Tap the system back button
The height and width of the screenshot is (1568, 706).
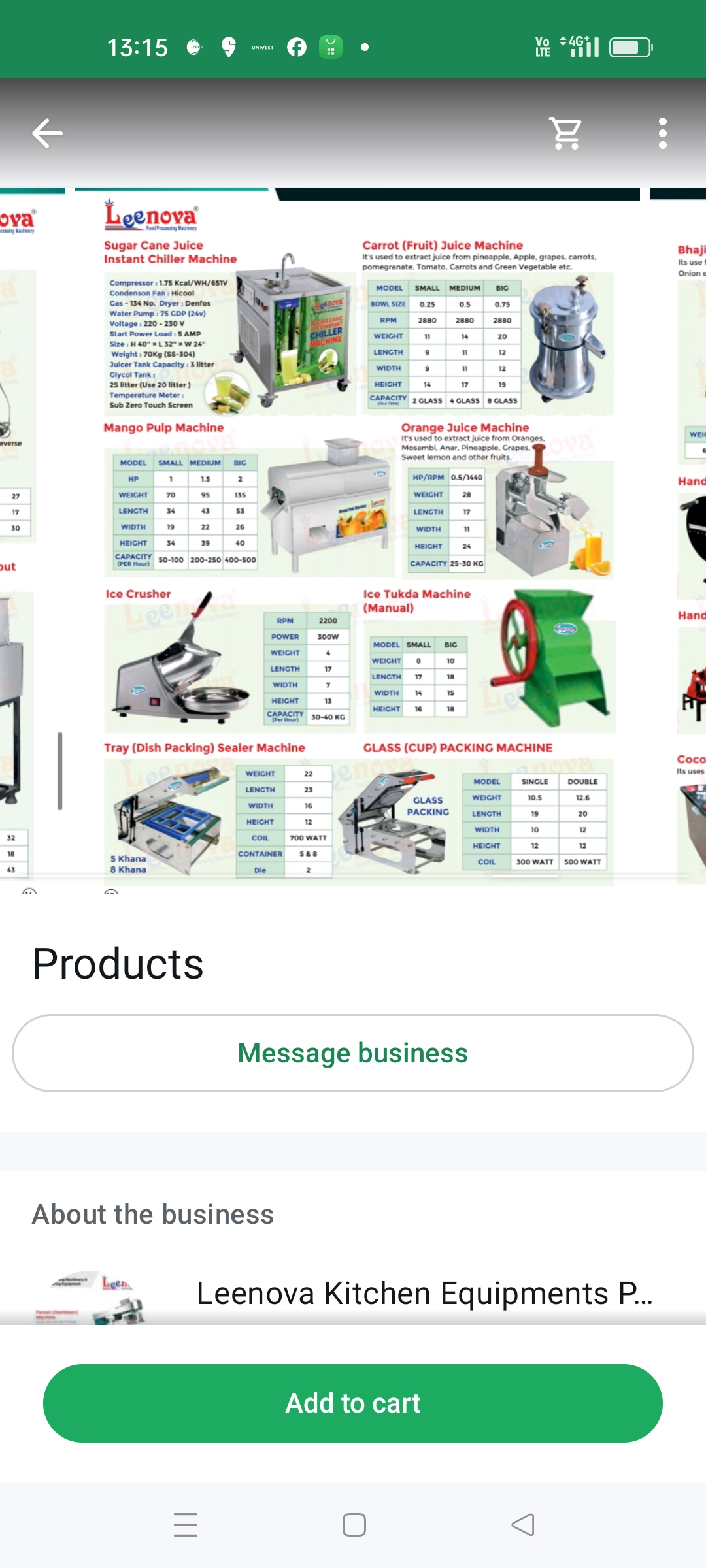522,1525
